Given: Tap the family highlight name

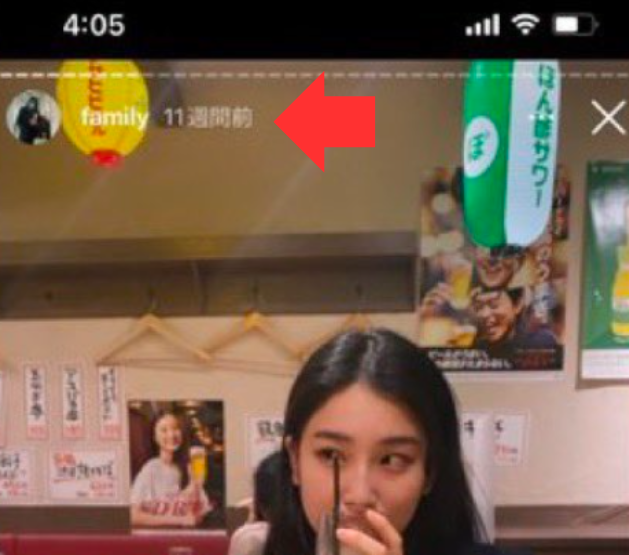Looking at the screenshot, I should point(114,118).
